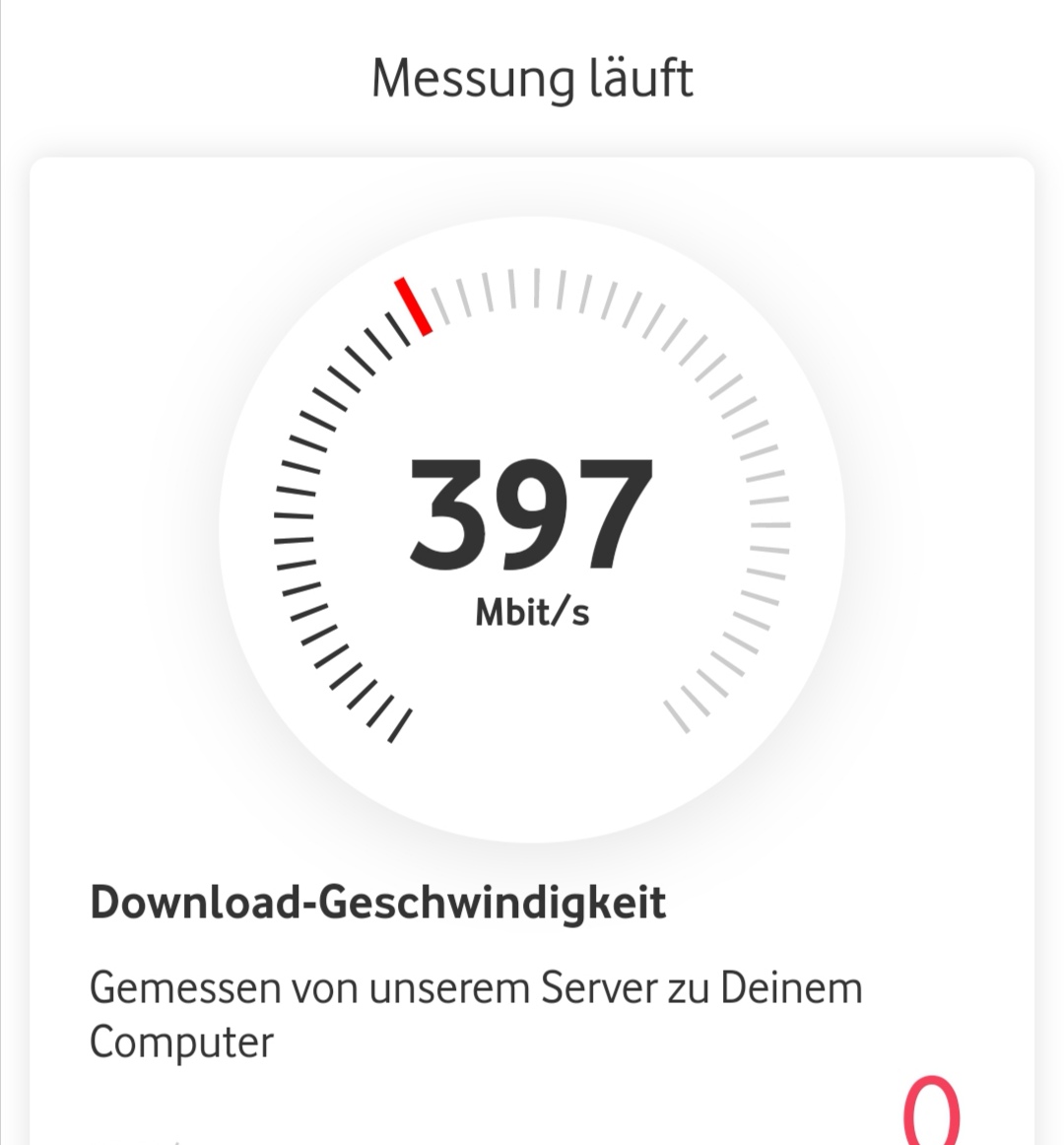
Task: Click the white measurement card
Action: pos(532,640)
